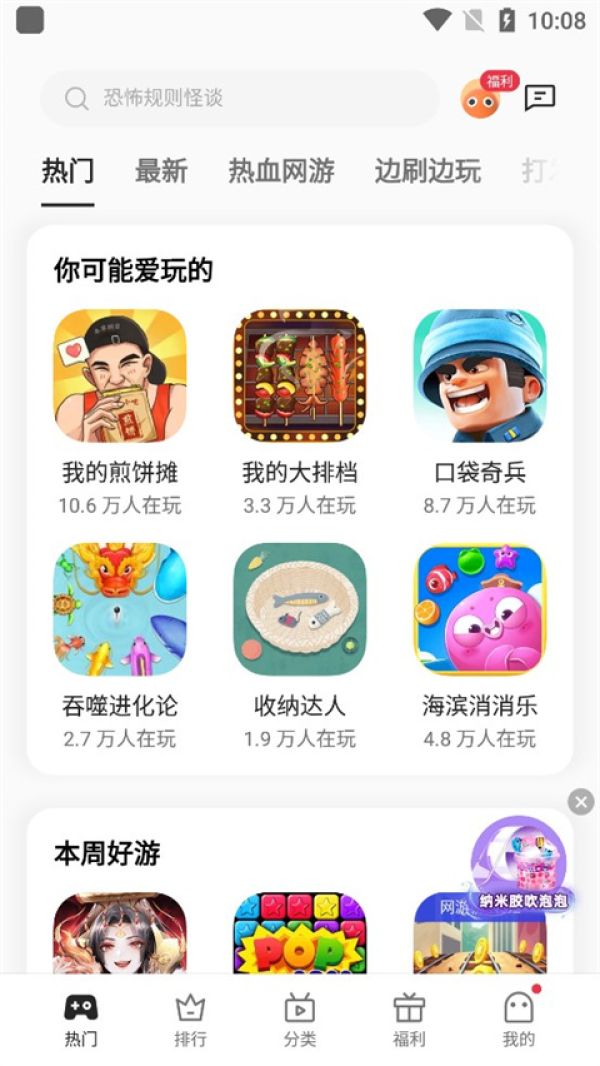Go to the 排行 bottom tab
This screenshot has width=600, height=1066.
tap(190, 1020)
